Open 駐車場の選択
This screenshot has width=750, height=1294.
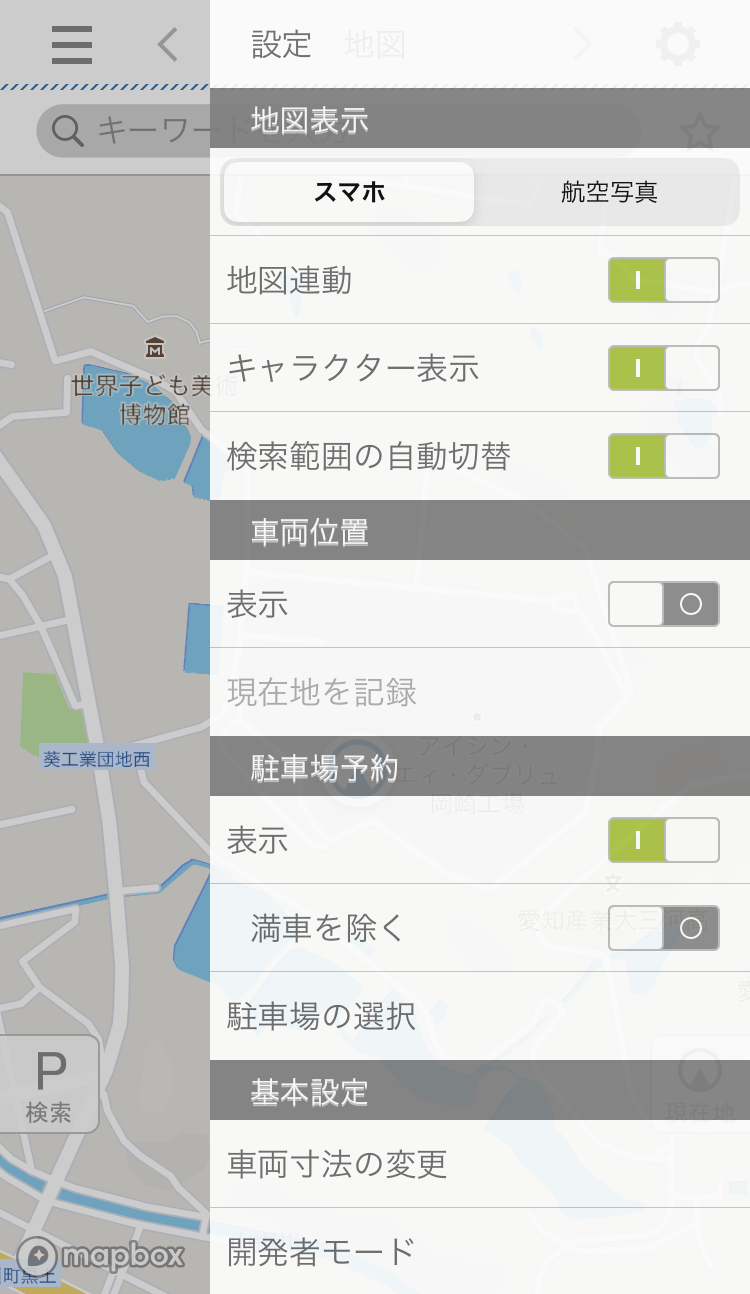pyautogui.click(x=480, y=1016)
